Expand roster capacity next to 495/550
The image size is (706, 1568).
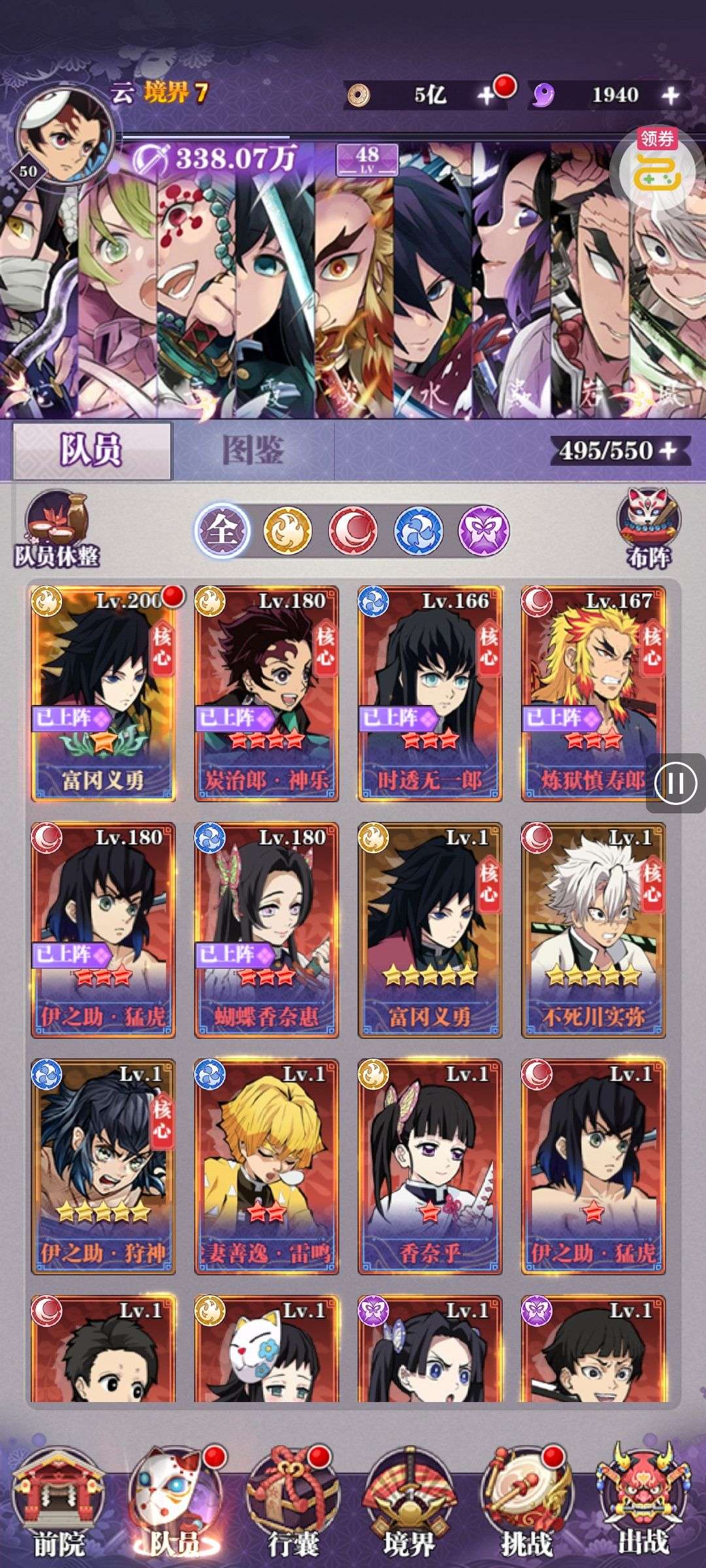click(668, 450)
